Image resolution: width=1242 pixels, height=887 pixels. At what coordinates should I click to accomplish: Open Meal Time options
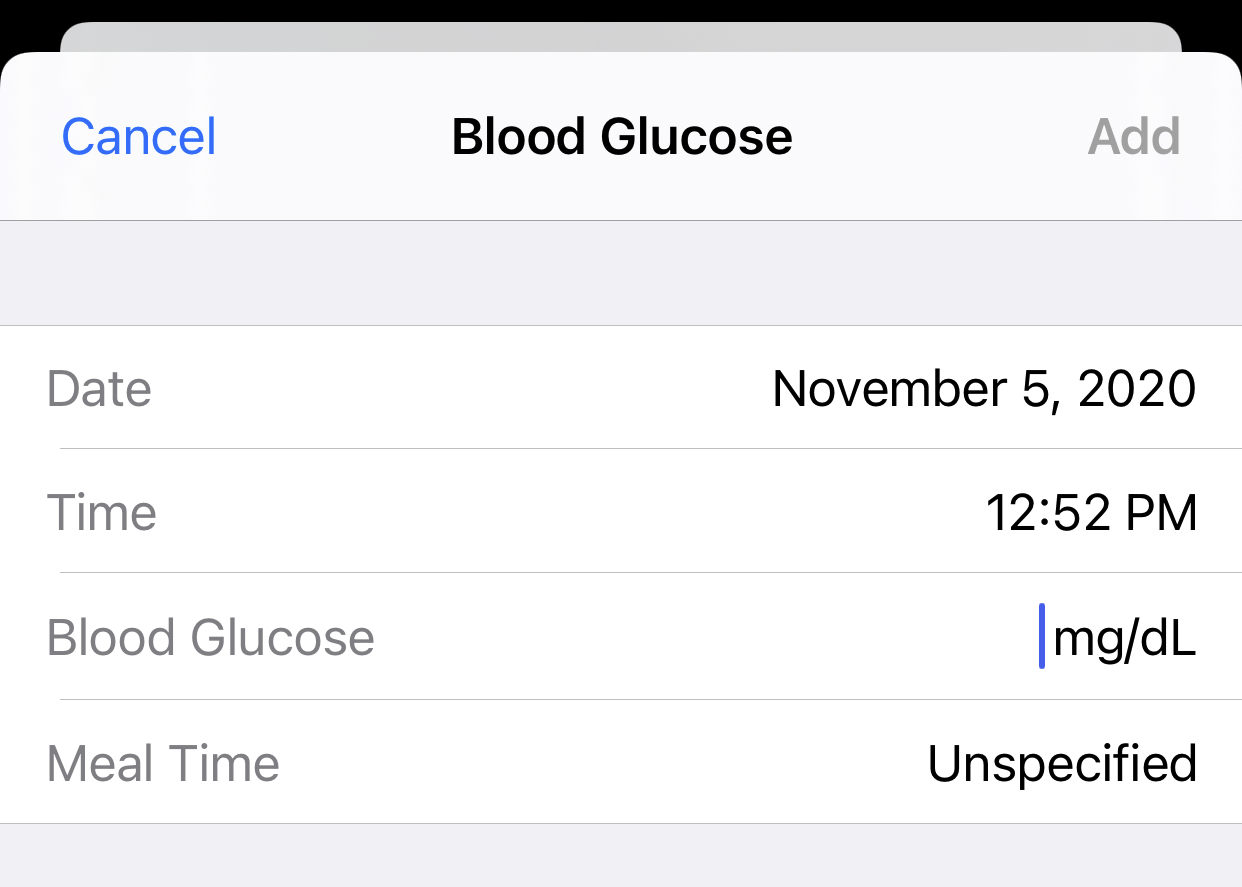[x=1061, y=764]
